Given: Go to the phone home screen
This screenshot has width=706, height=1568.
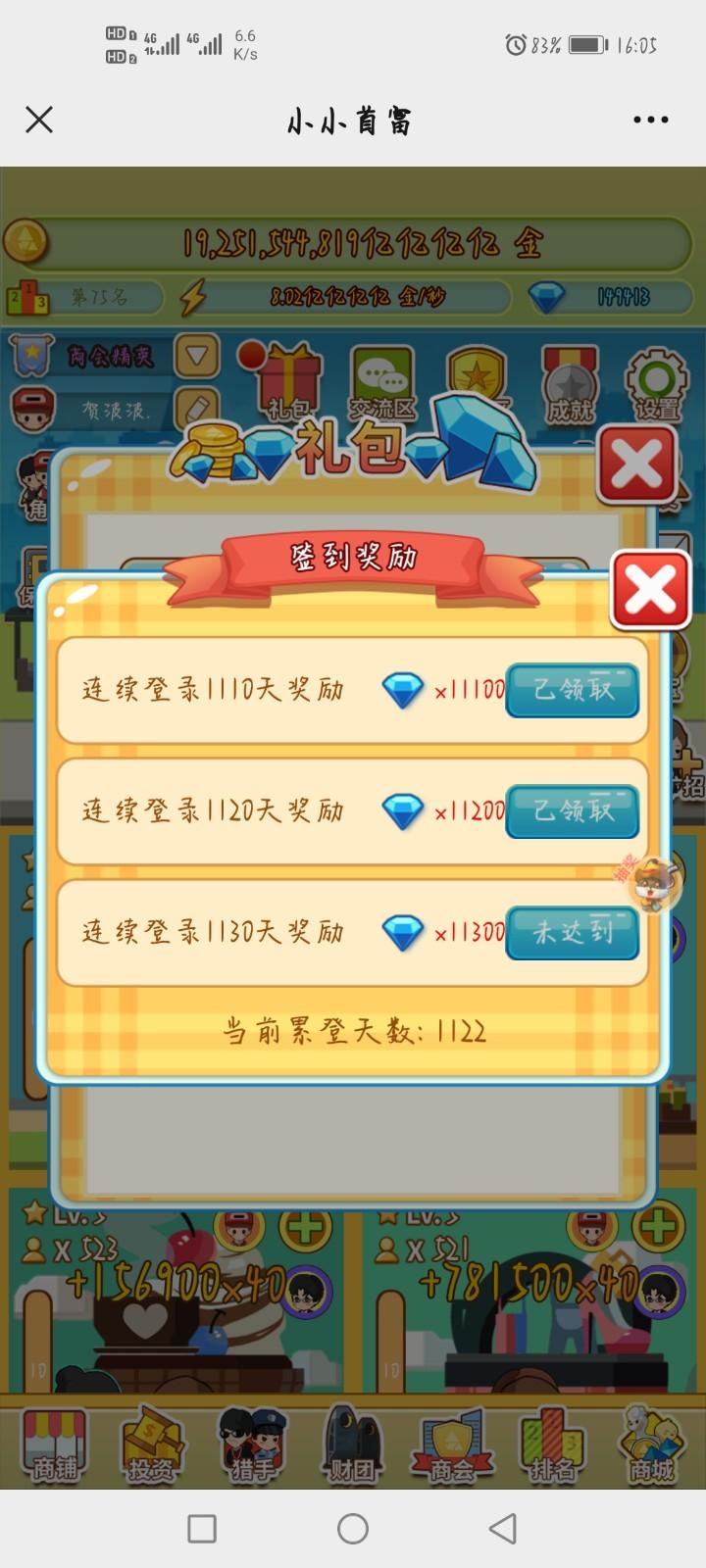Looking at the screenshot, I should 353,1528.
